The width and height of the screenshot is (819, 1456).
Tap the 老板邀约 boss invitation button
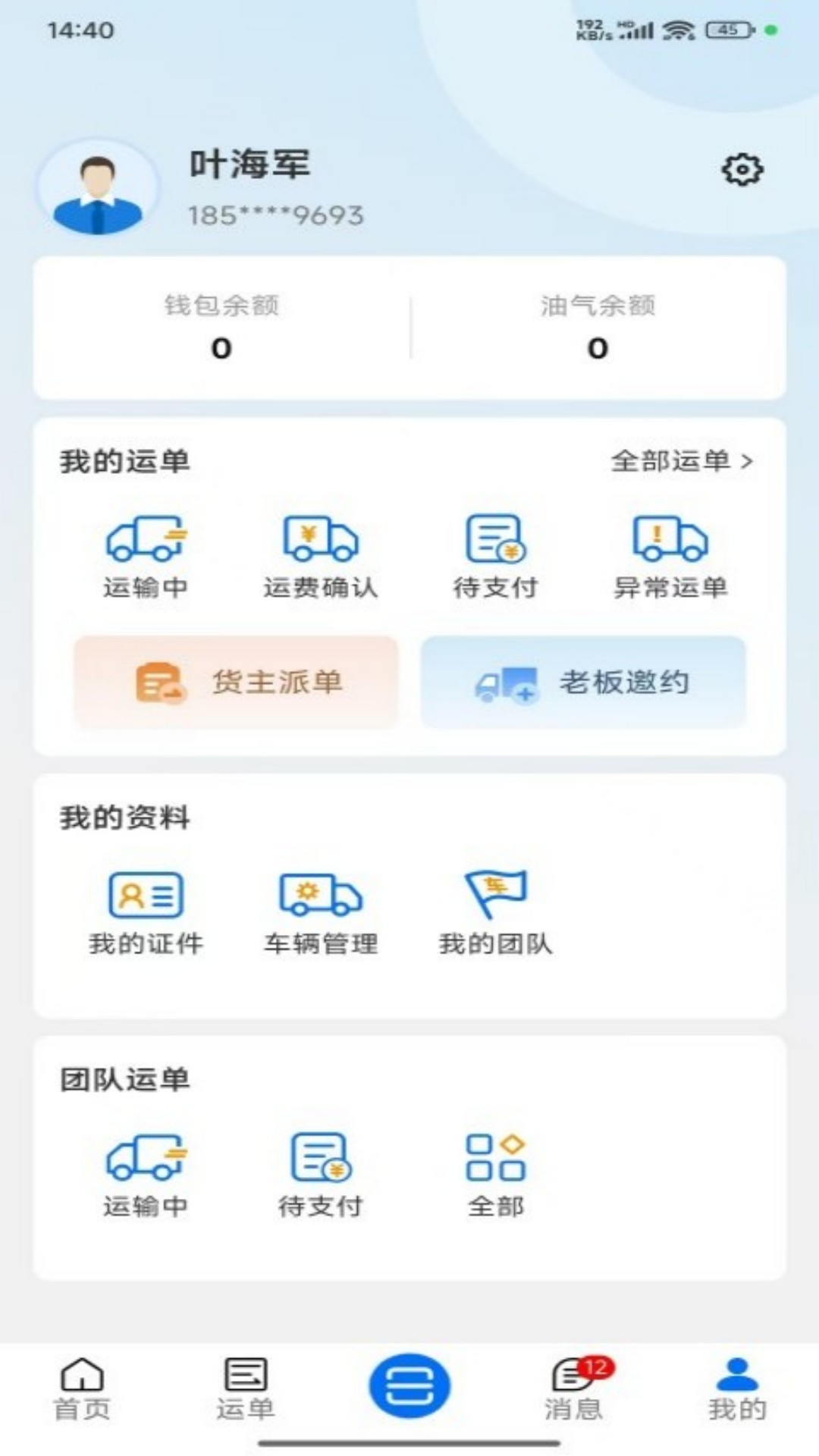584,682
